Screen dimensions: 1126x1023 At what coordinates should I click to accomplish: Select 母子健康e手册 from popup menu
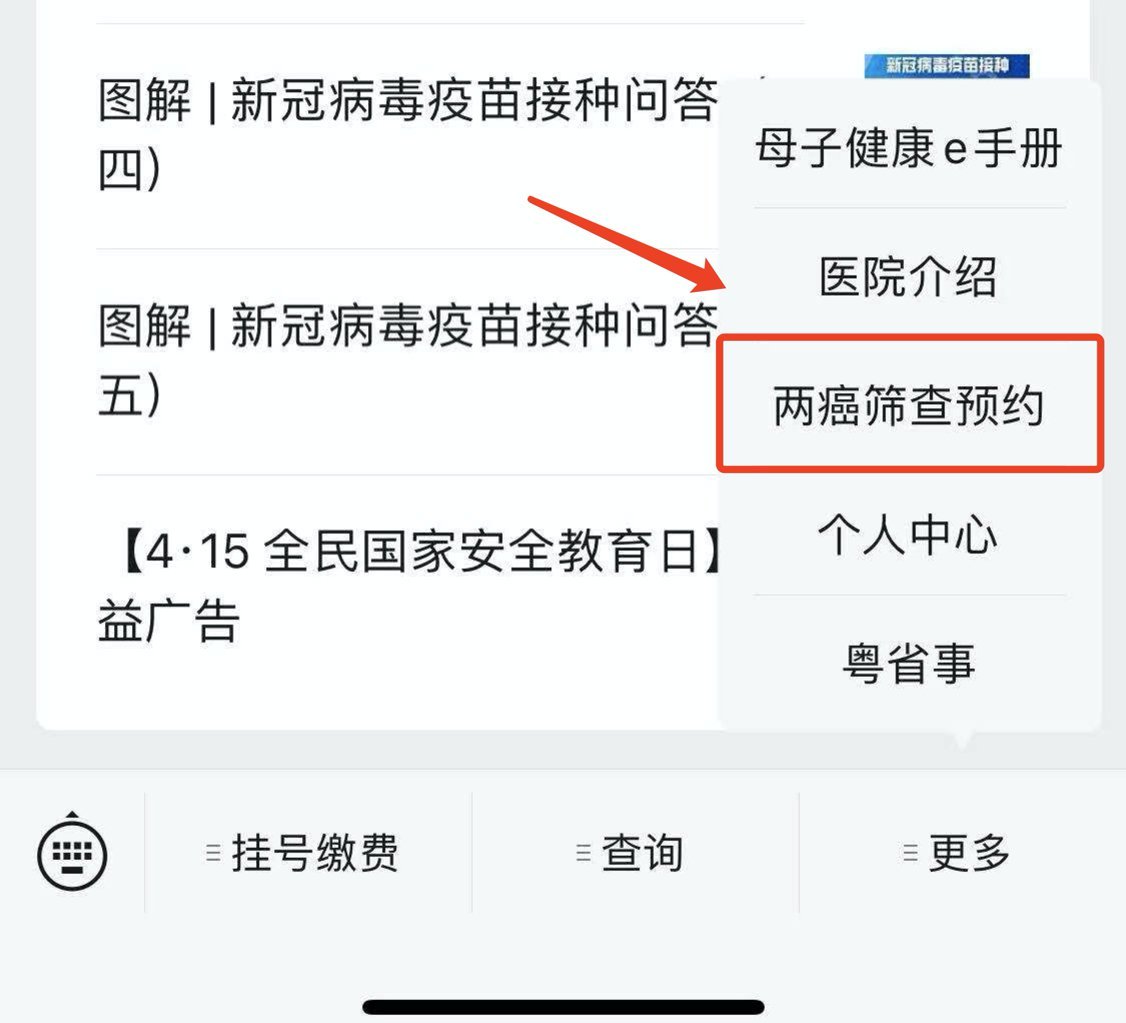(908, 148)
